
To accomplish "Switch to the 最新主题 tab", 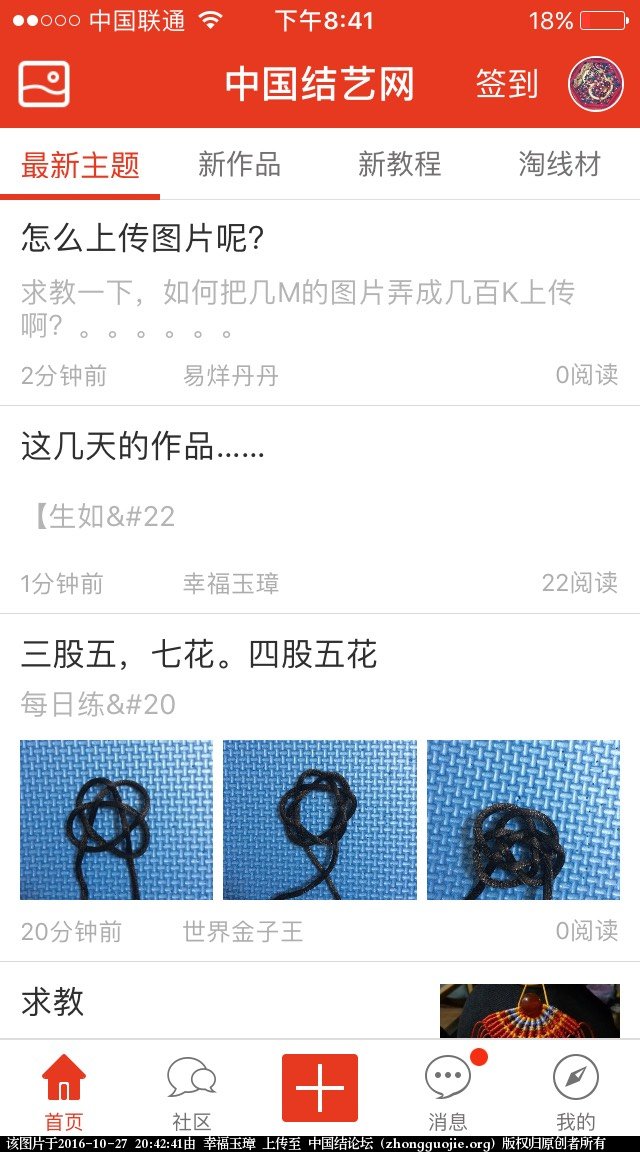I will click(x=80, y=164).
